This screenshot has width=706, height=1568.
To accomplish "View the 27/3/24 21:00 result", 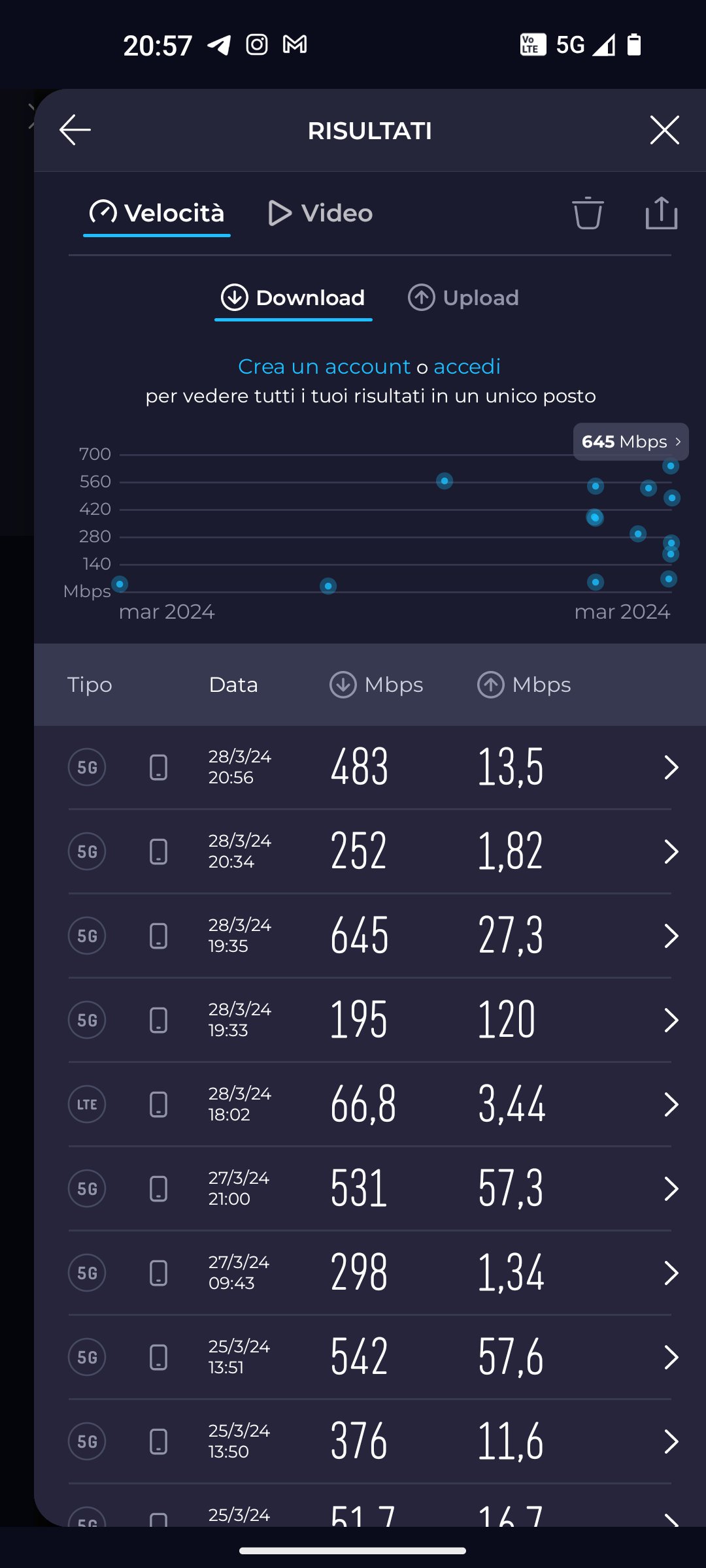I will point(370,1188).
